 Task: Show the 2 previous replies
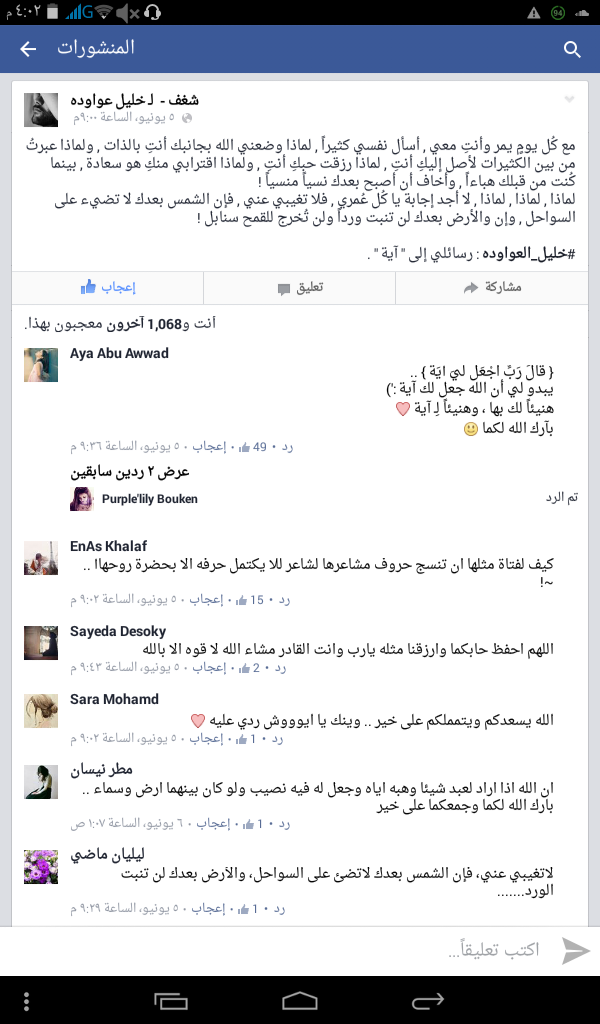[x=130, y=472]
